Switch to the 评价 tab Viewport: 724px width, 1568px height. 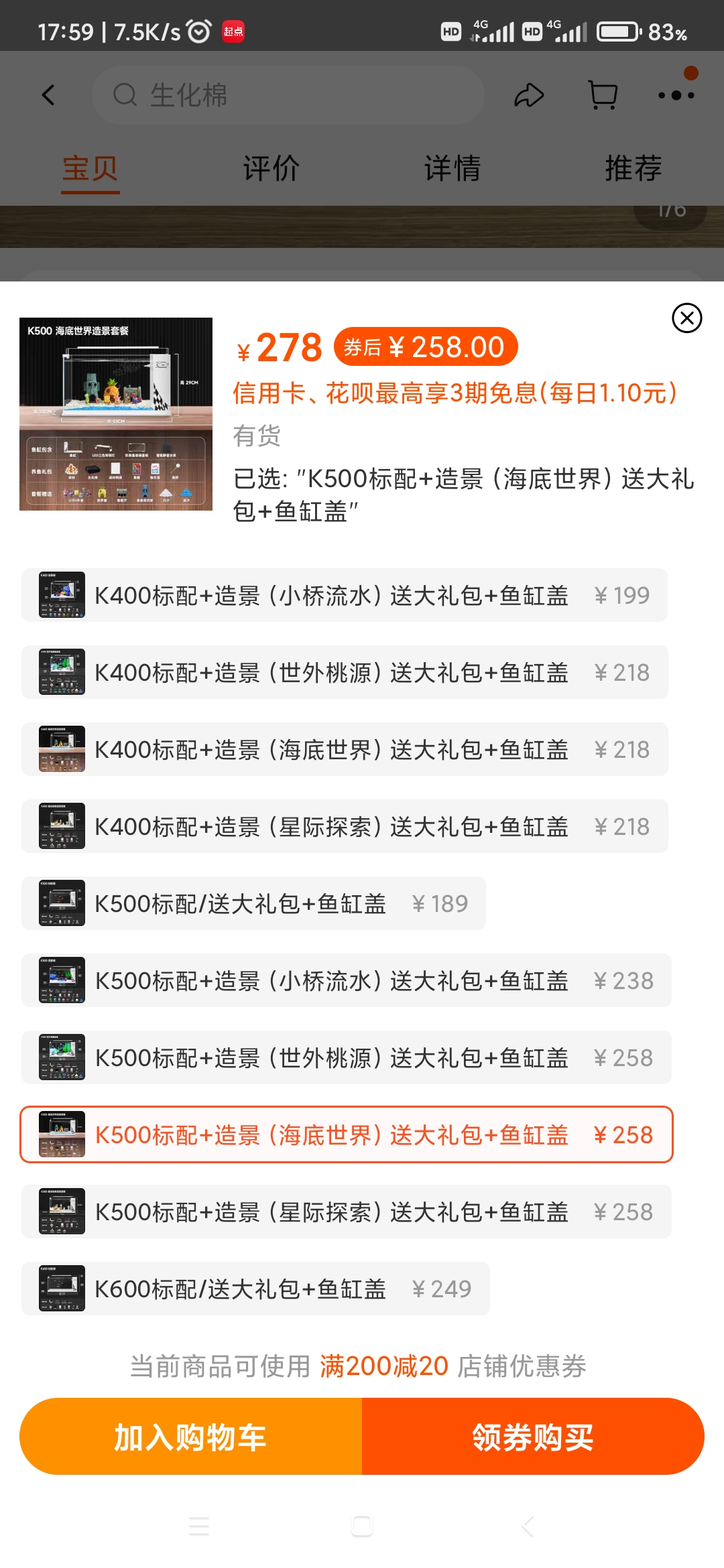coord(271,168)
